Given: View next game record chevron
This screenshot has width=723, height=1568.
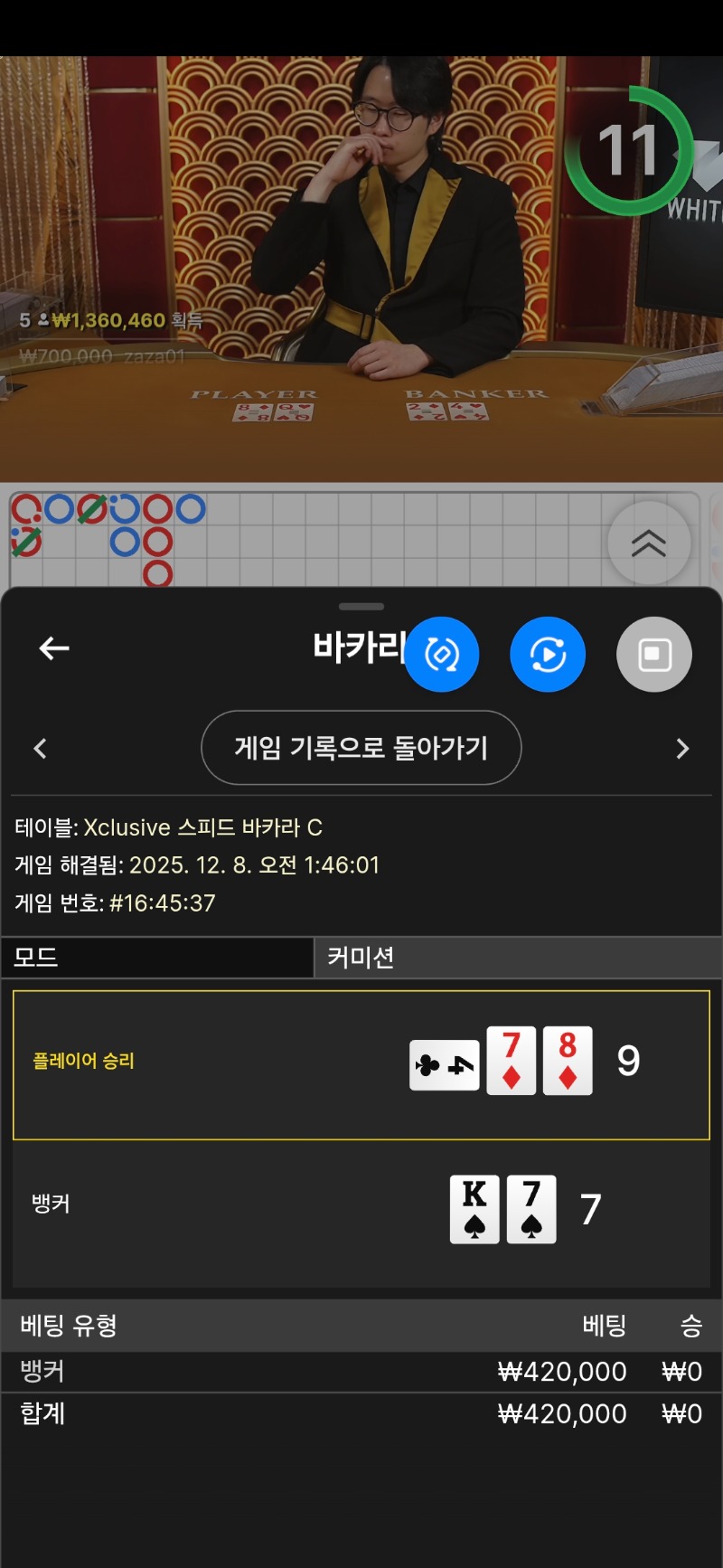Looking at the screenshot, I should point(682,749).
